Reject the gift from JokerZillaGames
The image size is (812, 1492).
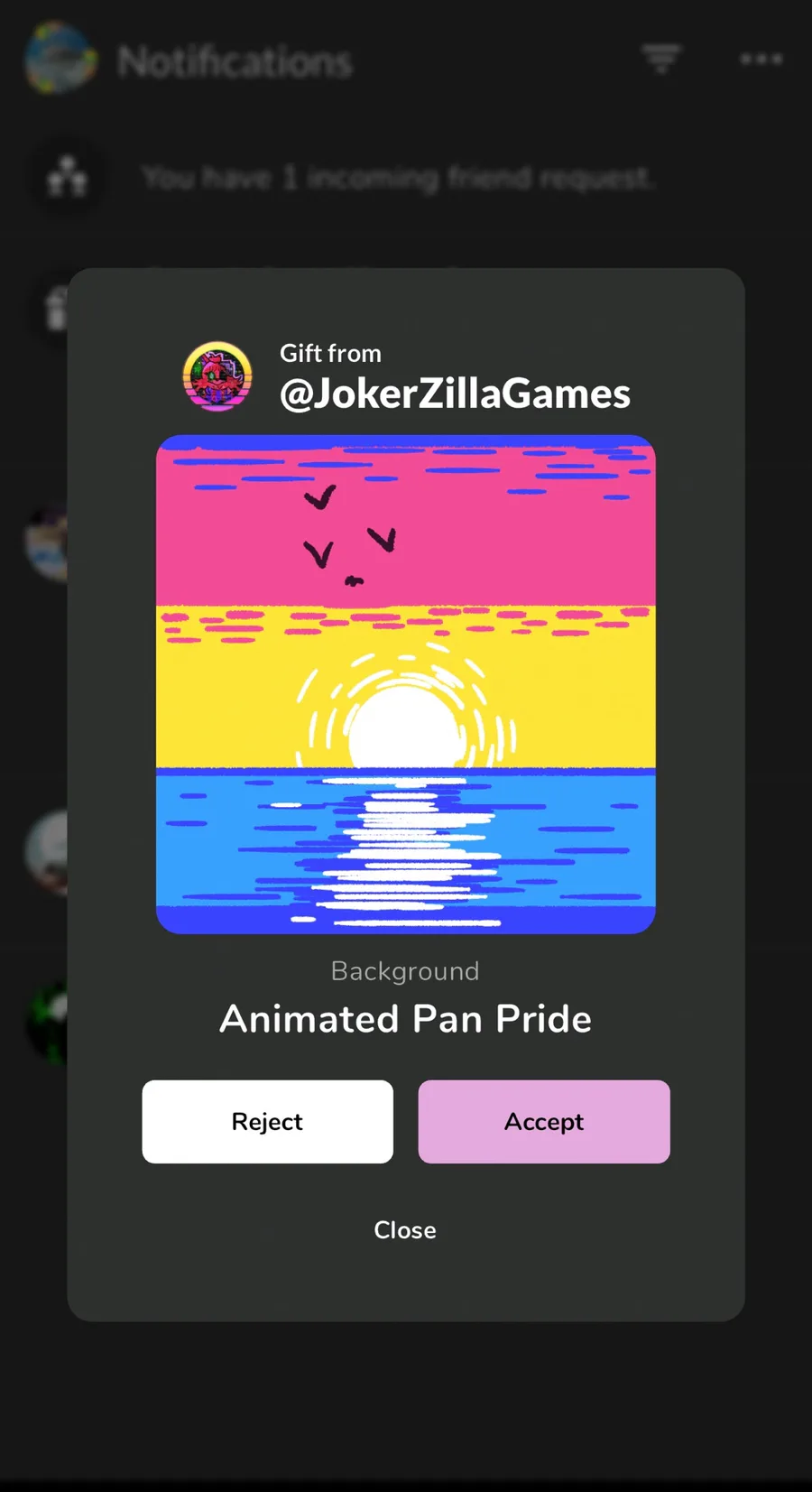(267, 1121)
